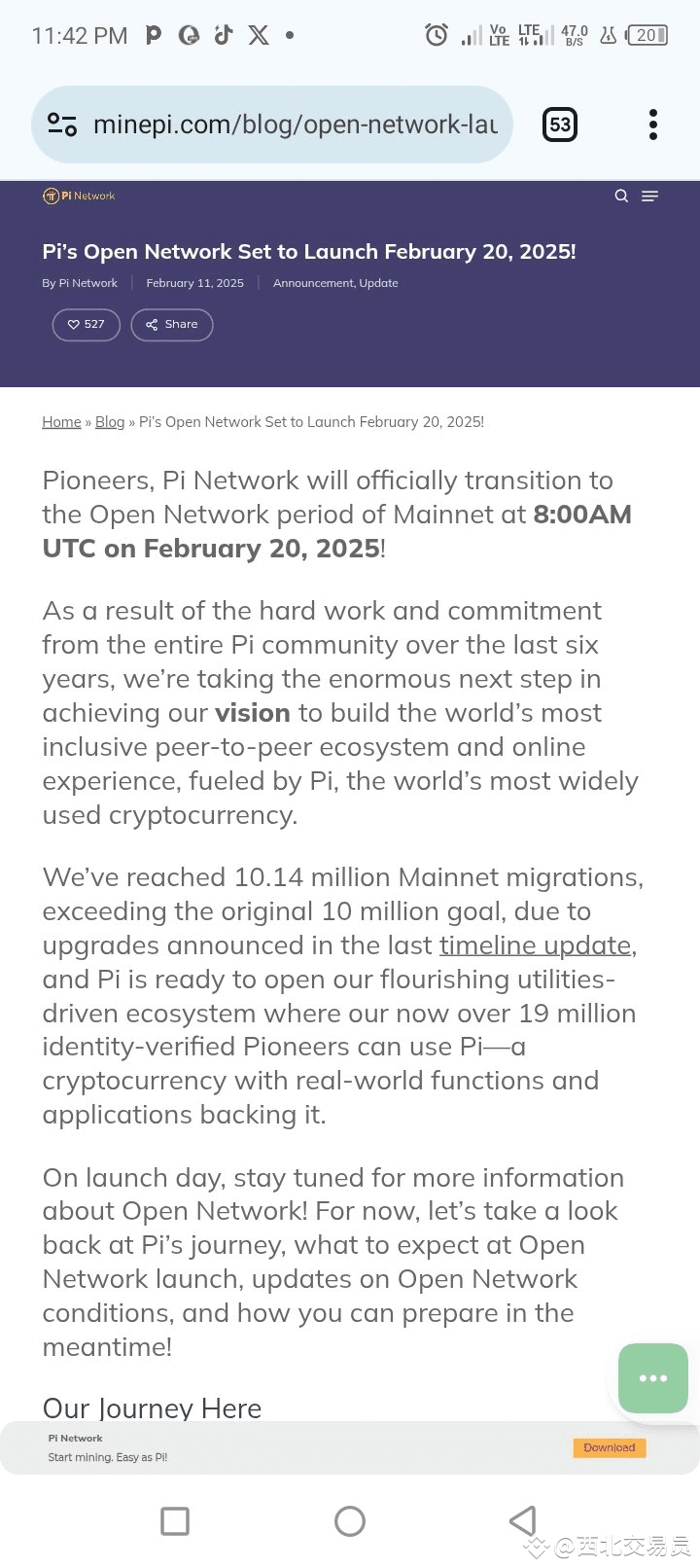The height and width of the screenshot is (1568, 700).
Task: Open the site hamburger menu icon
Action: point(649,196)
